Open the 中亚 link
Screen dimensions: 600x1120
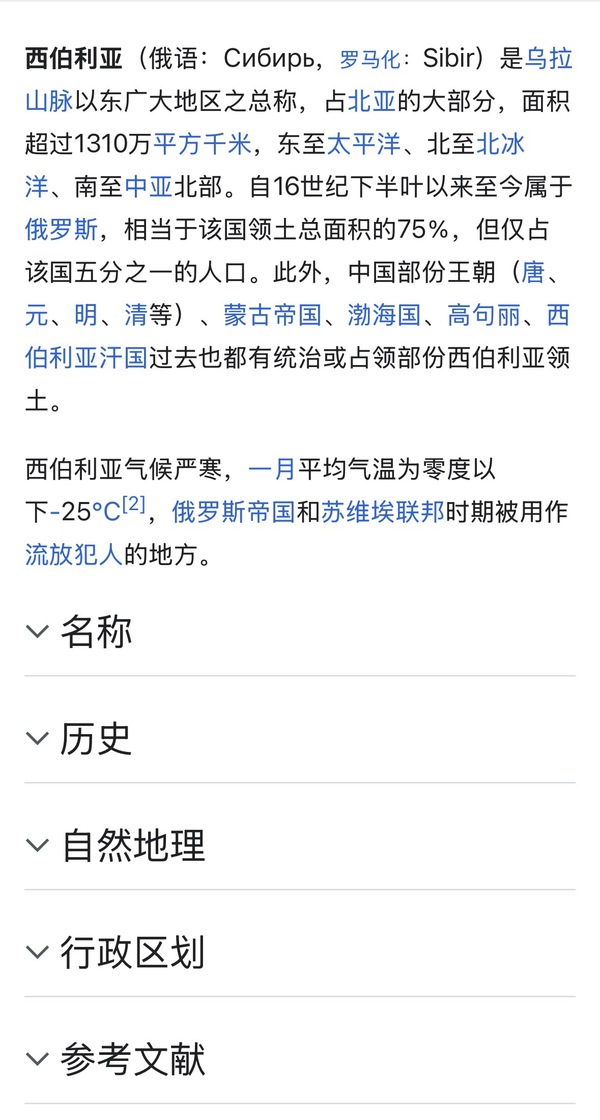click(x=146, y=186)
